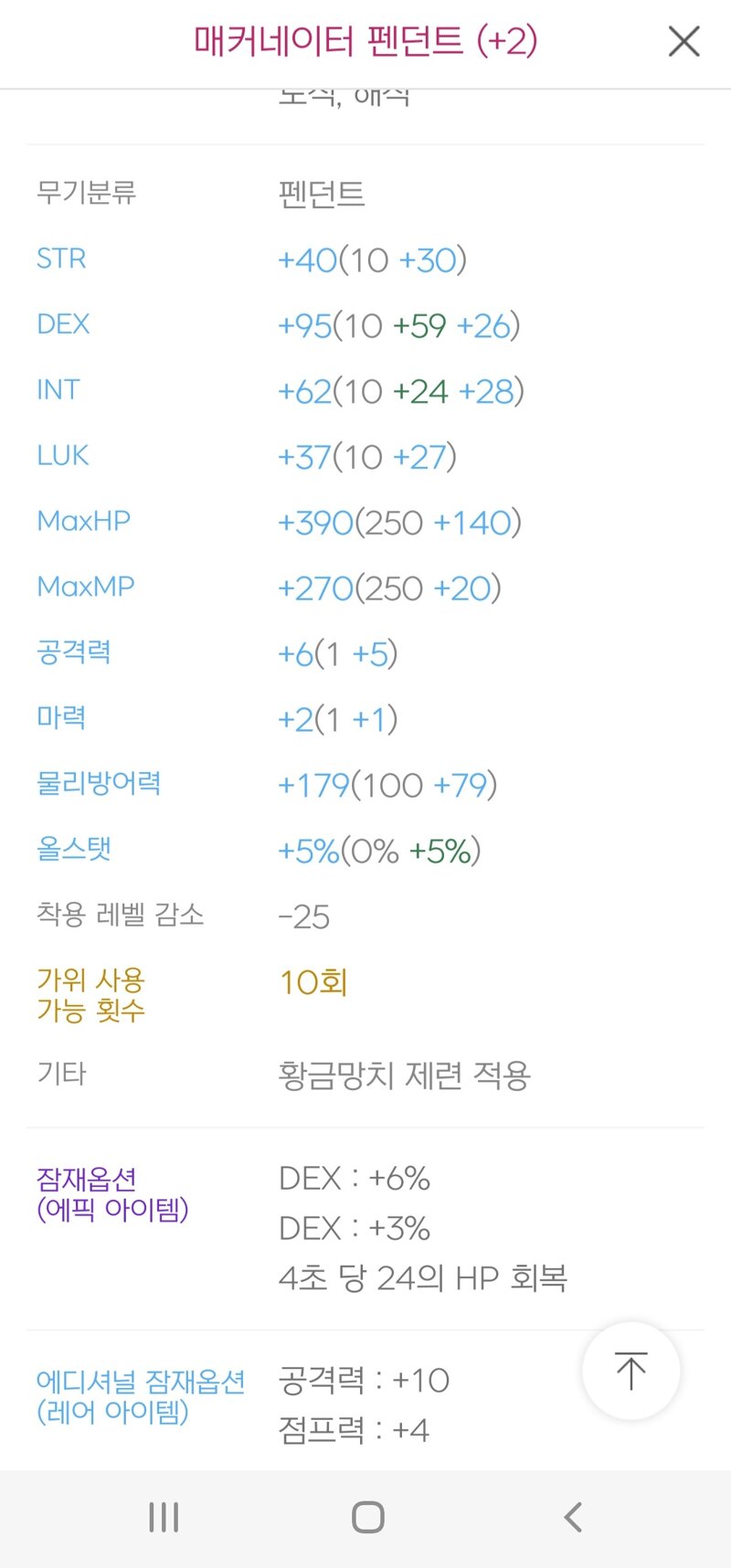Viewport: 731px width, 1568px height.
Task: Go back using the system back button
Action: pyautogui.click(x=573, y=1518)
